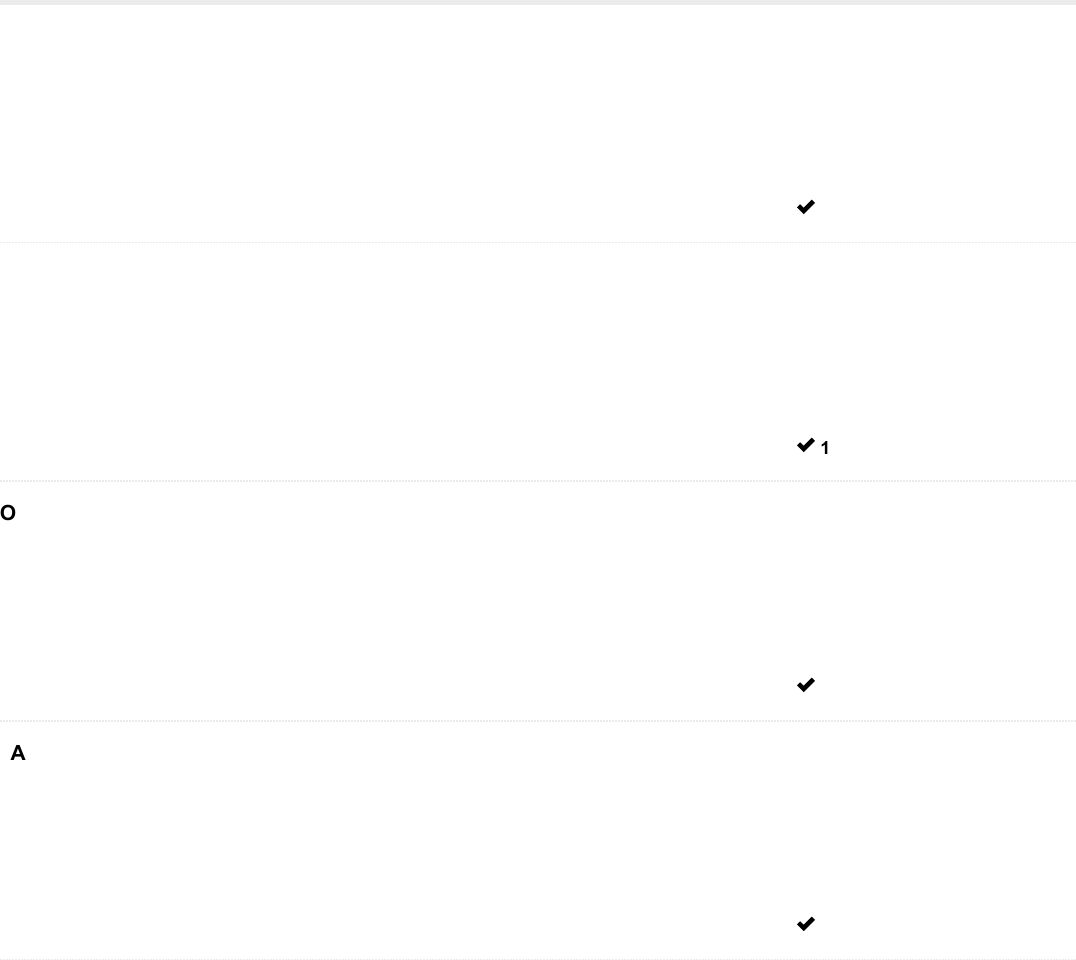Tap the checkmark showing count 1
This screenshot has height=960, width=1076.
pyautogui.click(x=806, y=446)
